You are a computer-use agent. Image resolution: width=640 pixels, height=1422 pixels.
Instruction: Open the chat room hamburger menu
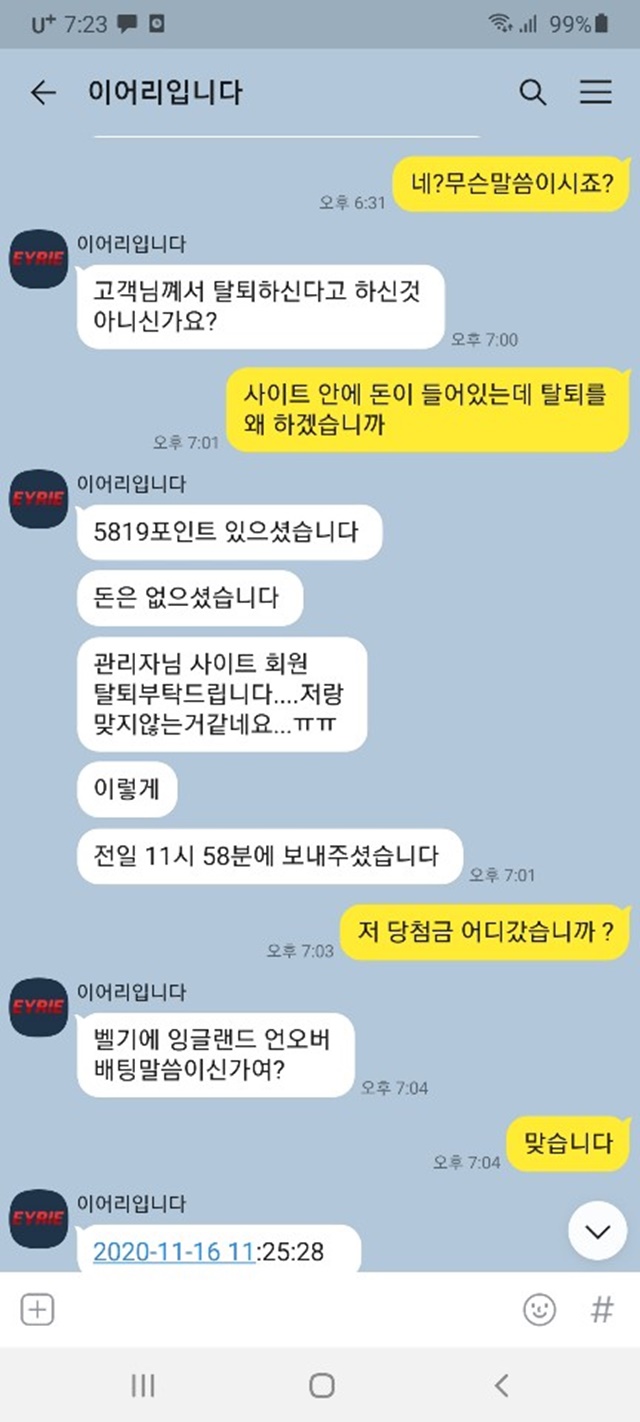coord(596,93)
